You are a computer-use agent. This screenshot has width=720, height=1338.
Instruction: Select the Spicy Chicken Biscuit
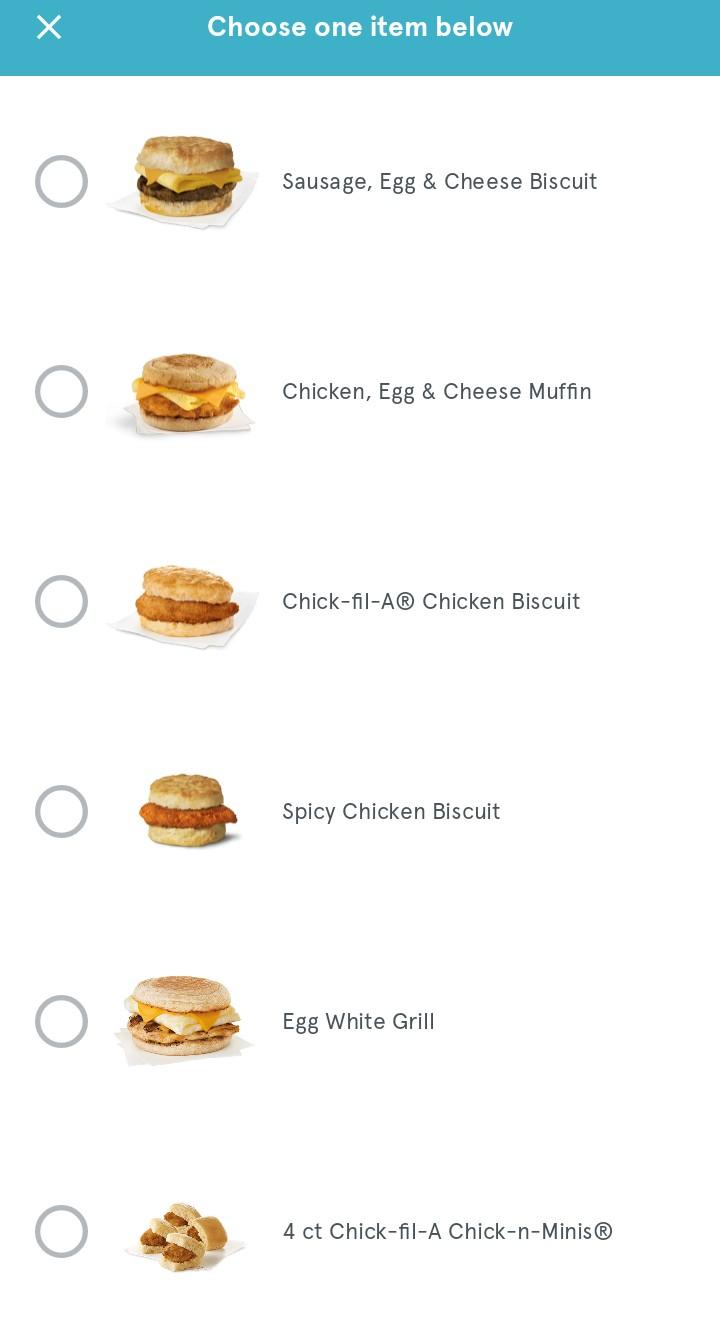click(x=61, y=812)
